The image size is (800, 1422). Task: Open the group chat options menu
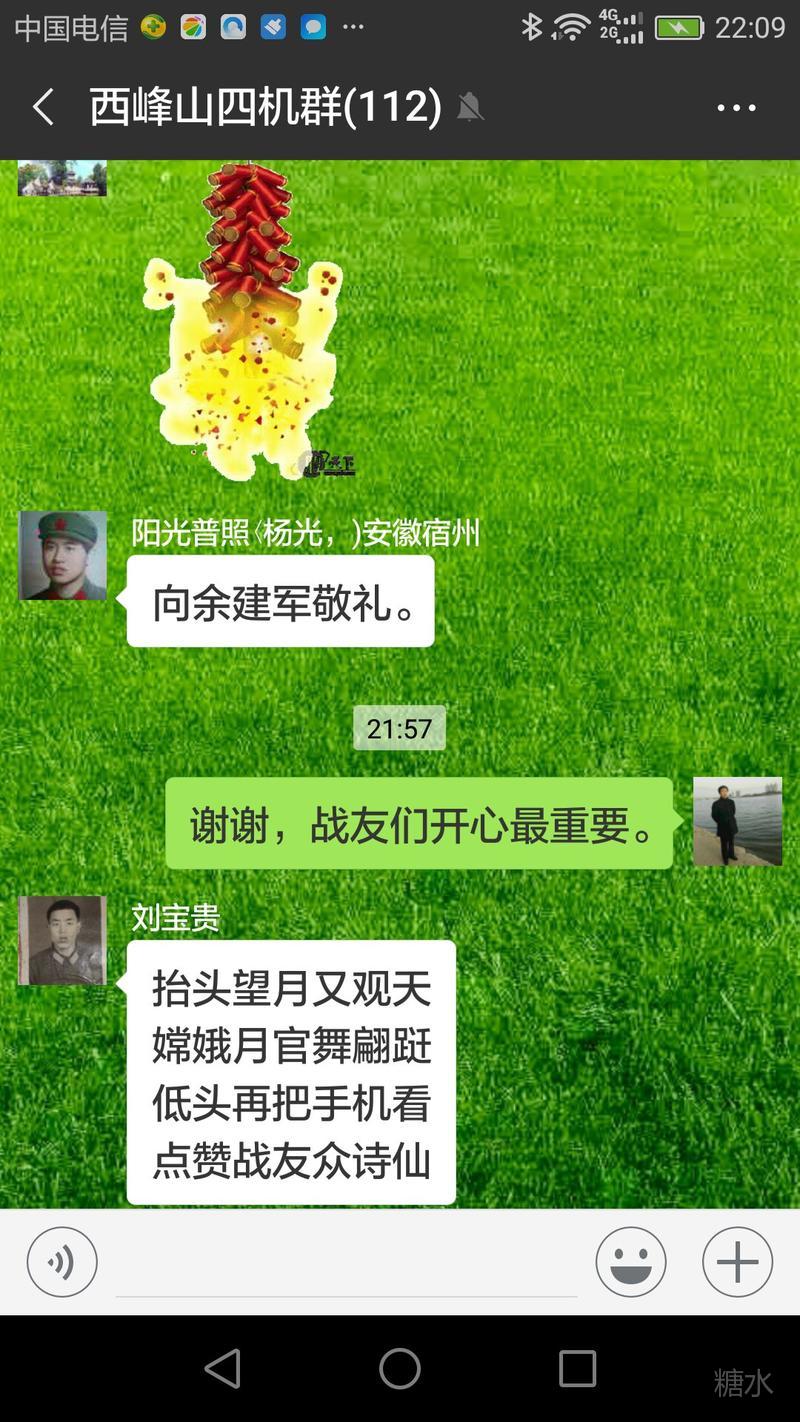736,108
